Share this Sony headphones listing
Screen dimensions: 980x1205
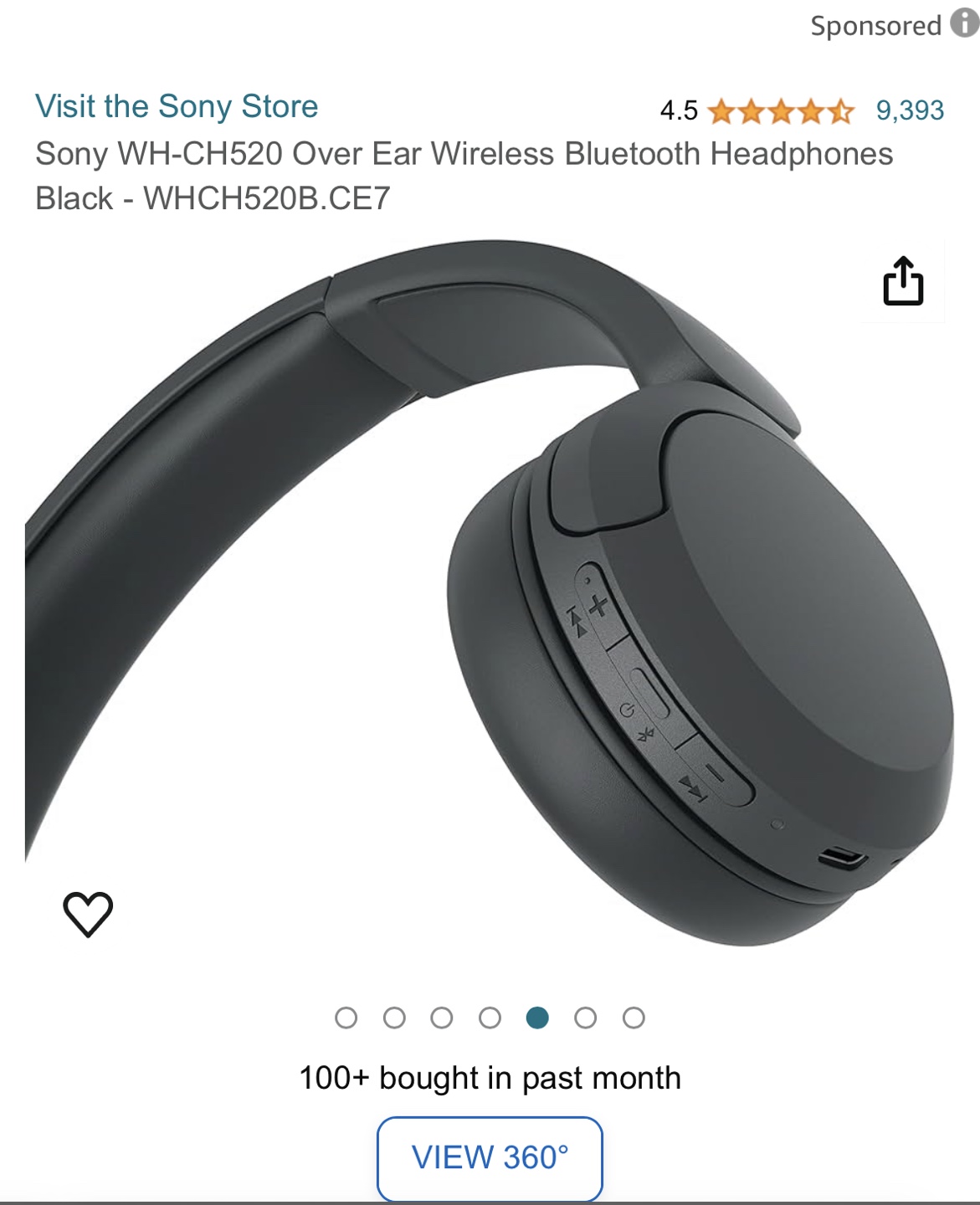point(903,281)
